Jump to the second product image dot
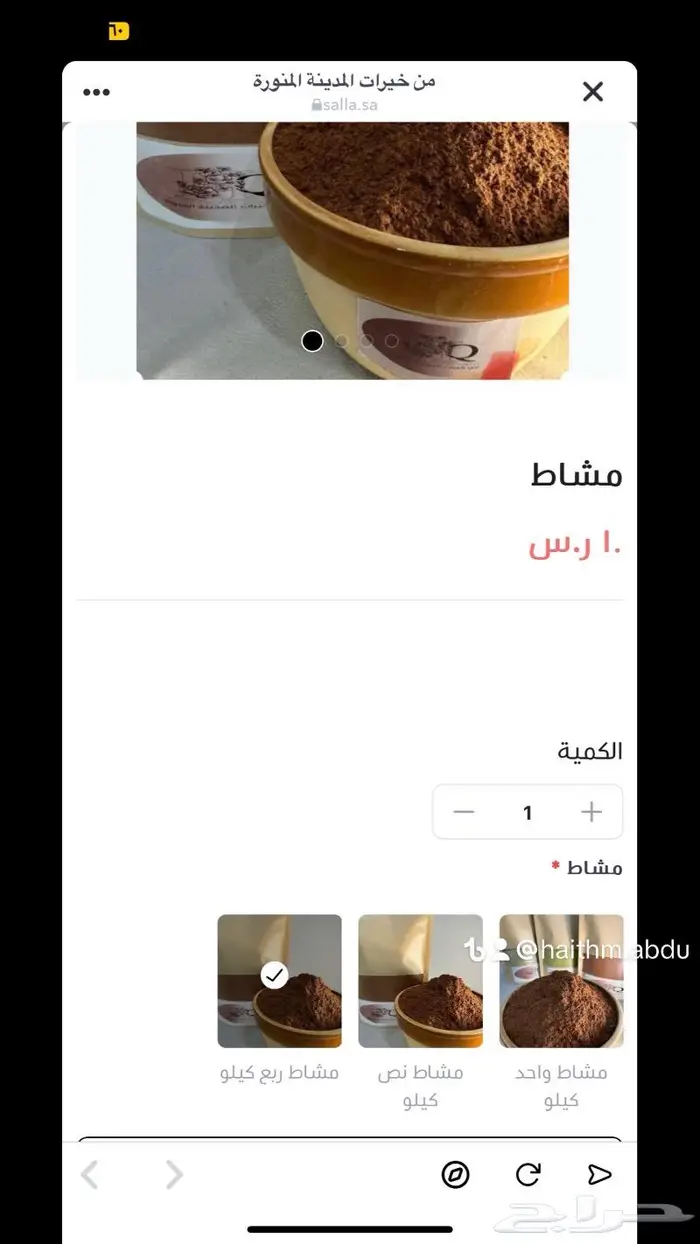This screenshot has width=700, height=1244. [x=341, y=341]
